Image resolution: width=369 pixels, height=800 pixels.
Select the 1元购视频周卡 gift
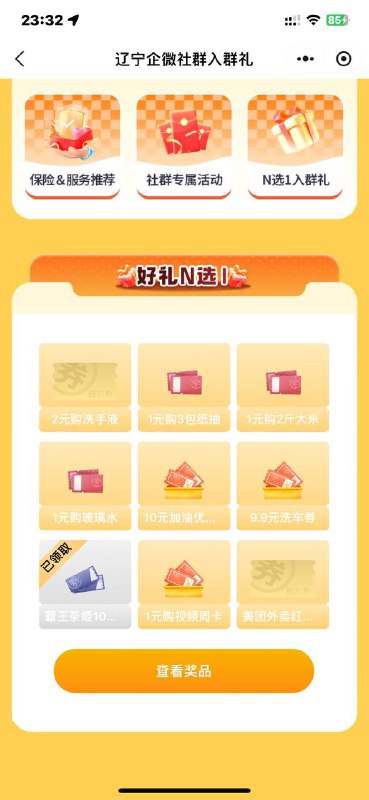(184, 584)
